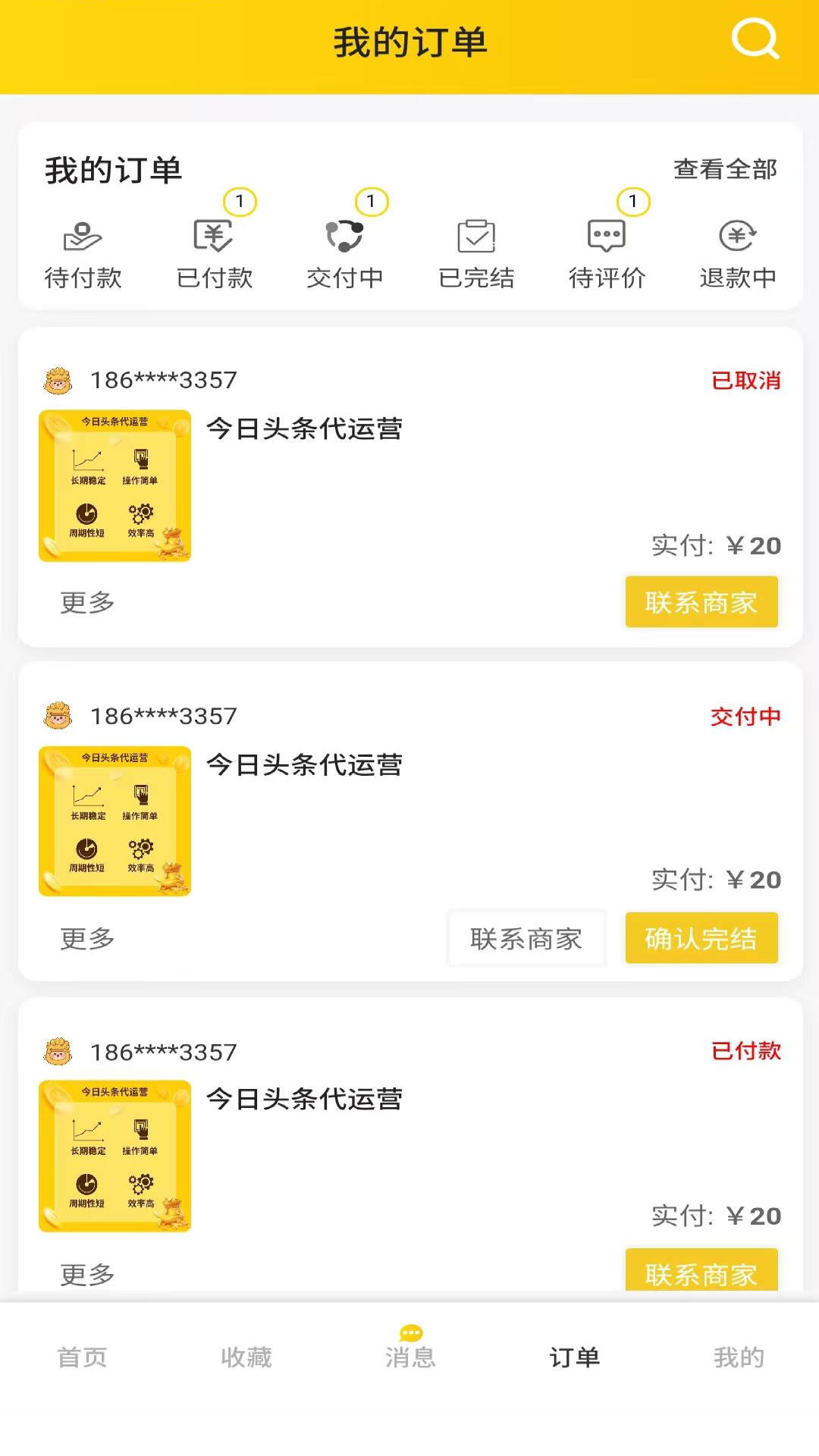Open the 消息 tab
819x1456 pixels.
click(410, 1350)
